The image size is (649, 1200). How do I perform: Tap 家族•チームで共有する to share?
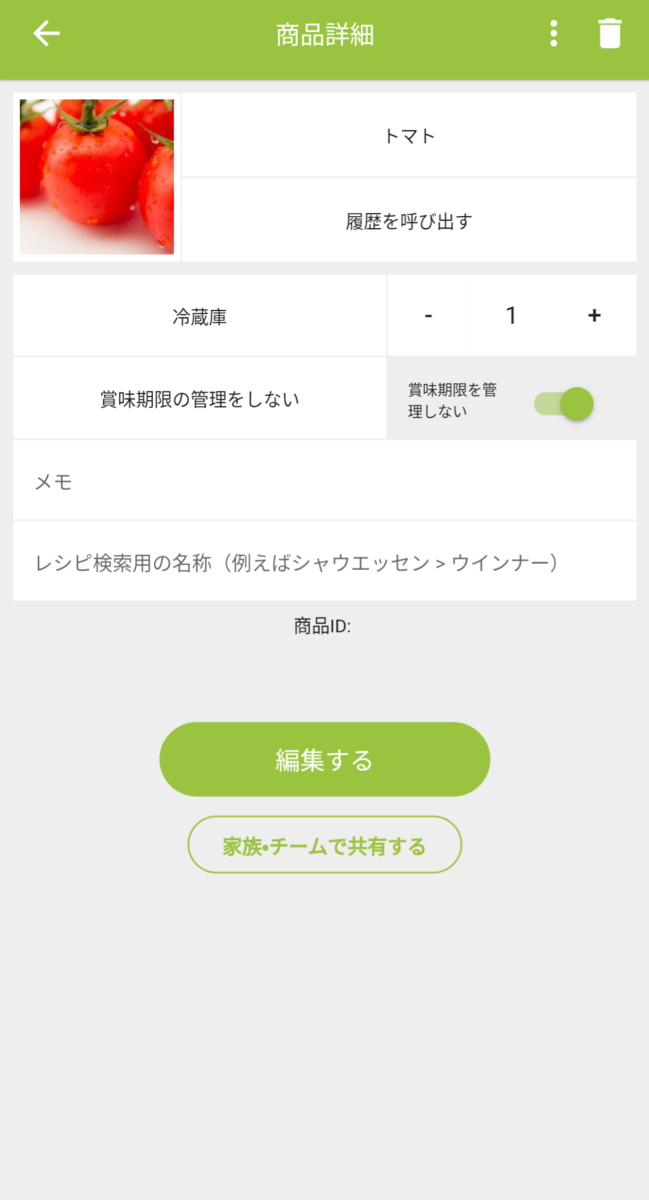[324, 846]
